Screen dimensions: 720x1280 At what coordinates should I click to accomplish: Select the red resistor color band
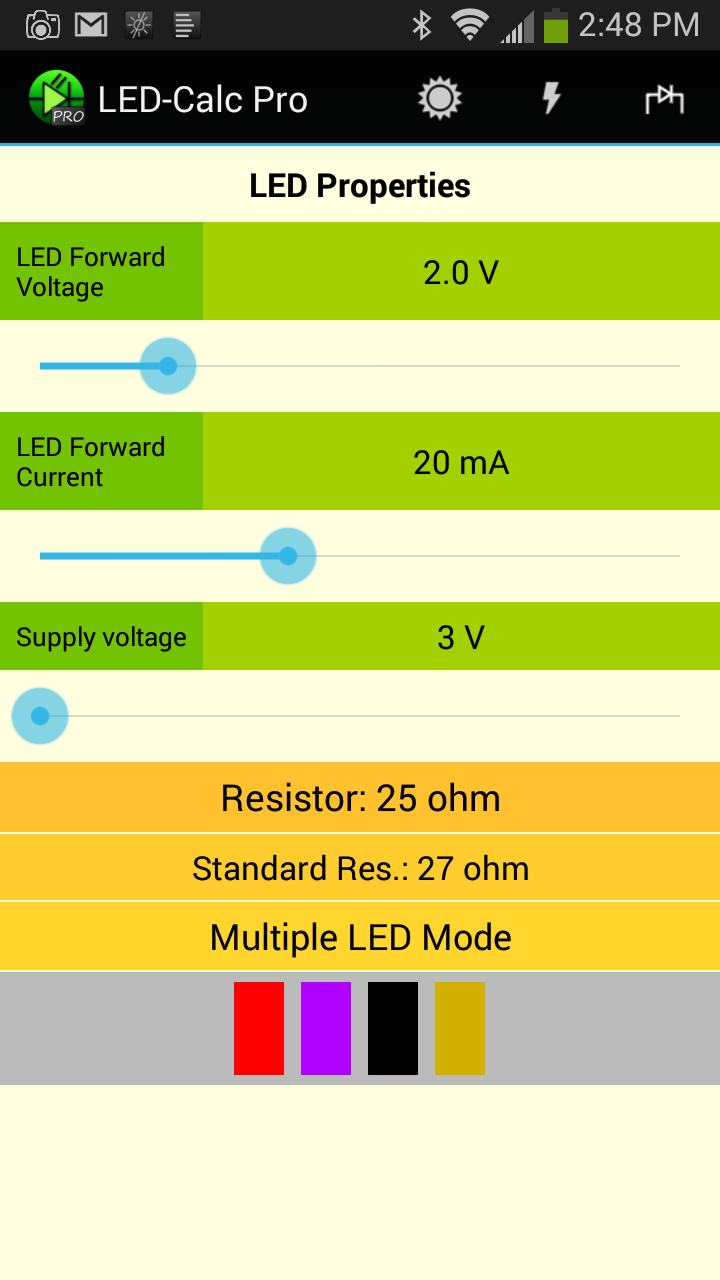(x=258, y=1027)
